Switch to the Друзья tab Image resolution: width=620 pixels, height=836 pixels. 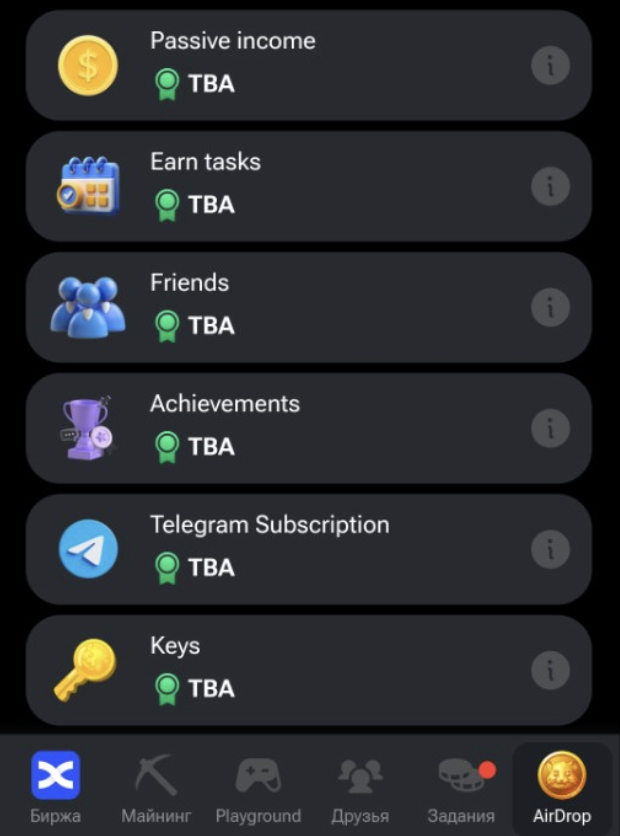[359, 788]
